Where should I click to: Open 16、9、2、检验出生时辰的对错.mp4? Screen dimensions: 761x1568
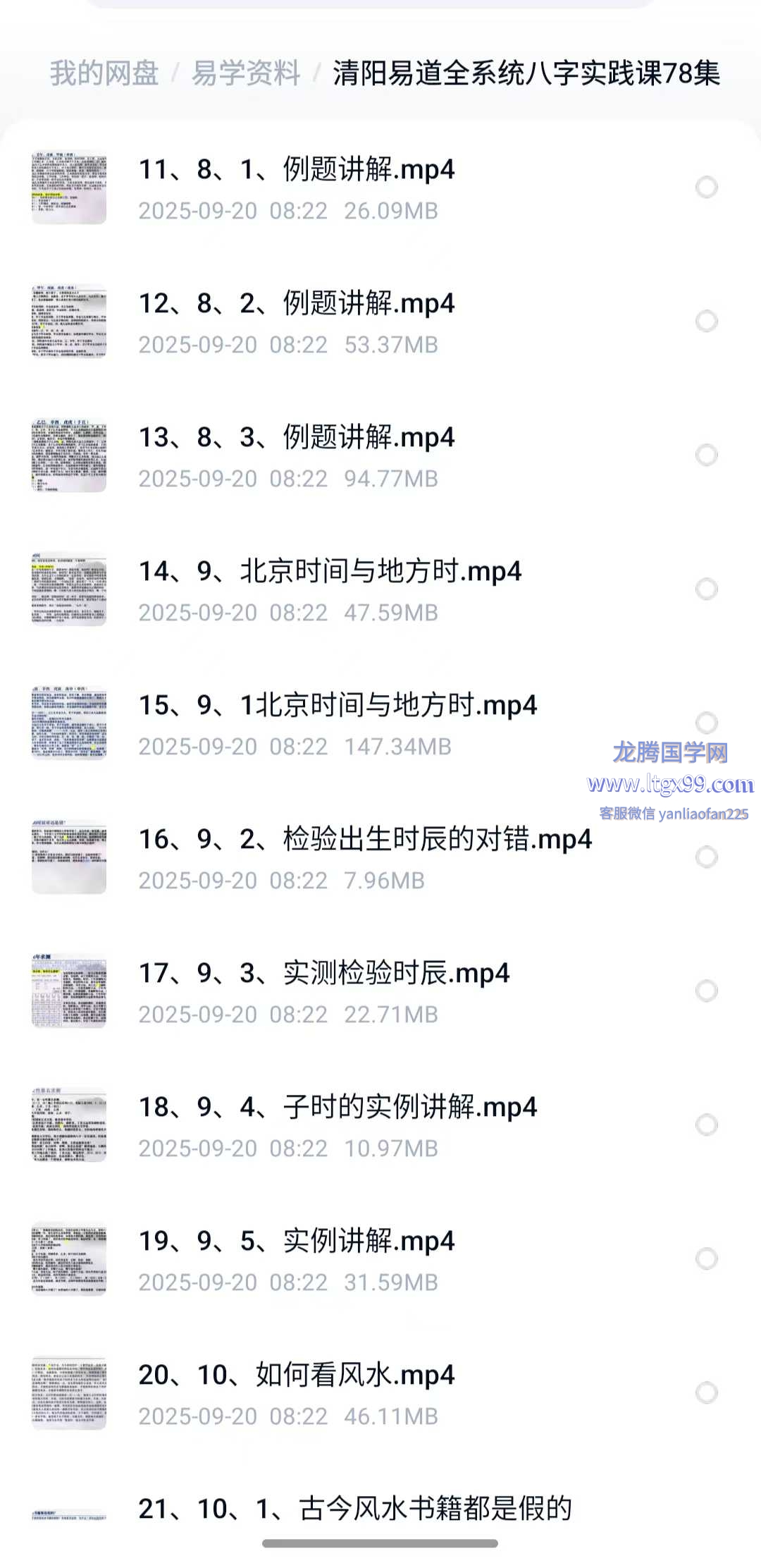pos(365,840)
